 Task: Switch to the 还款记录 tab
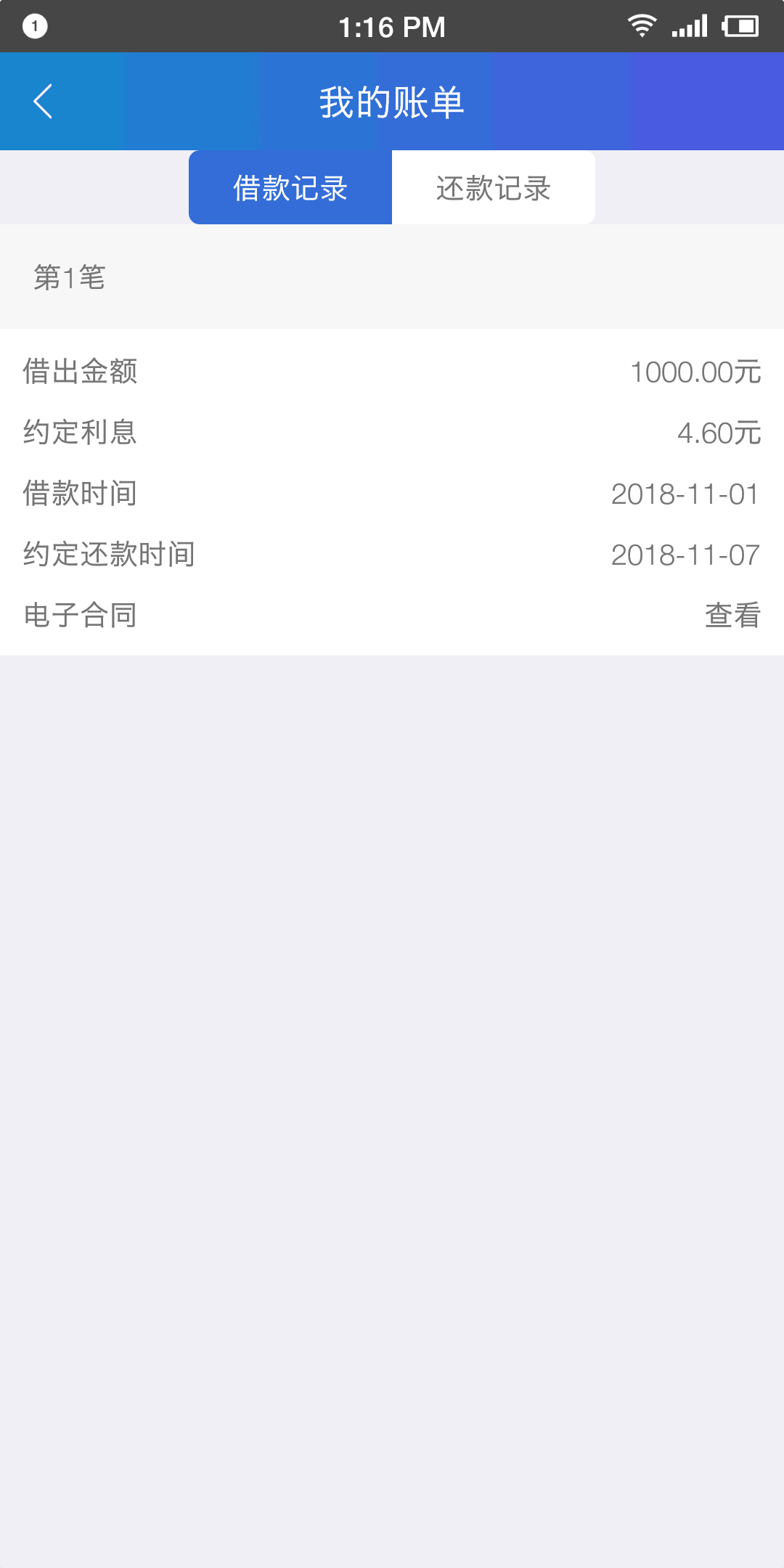(x=494, y=187)
